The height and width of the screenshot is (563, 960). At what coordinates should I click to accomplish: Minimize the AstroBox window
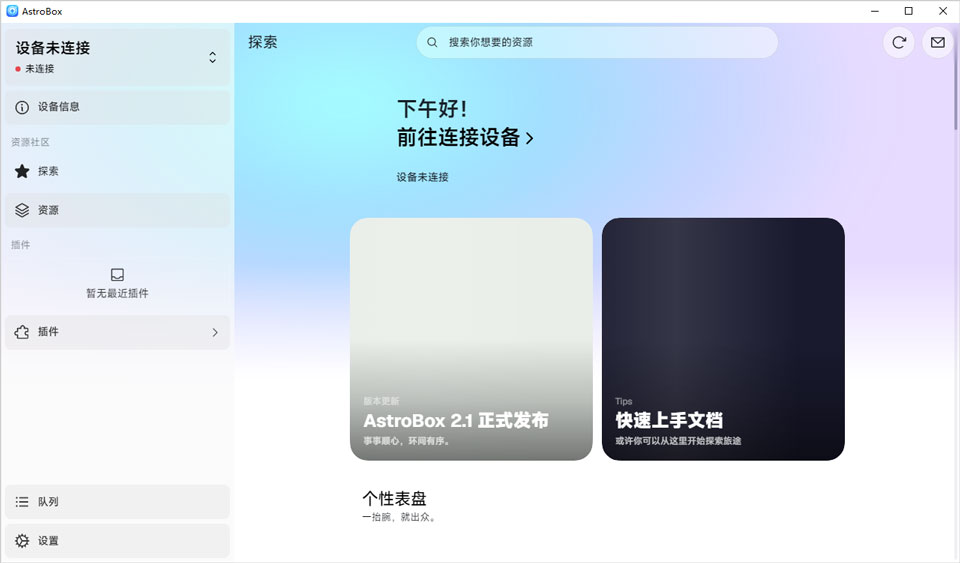click(x=875, y=11)
